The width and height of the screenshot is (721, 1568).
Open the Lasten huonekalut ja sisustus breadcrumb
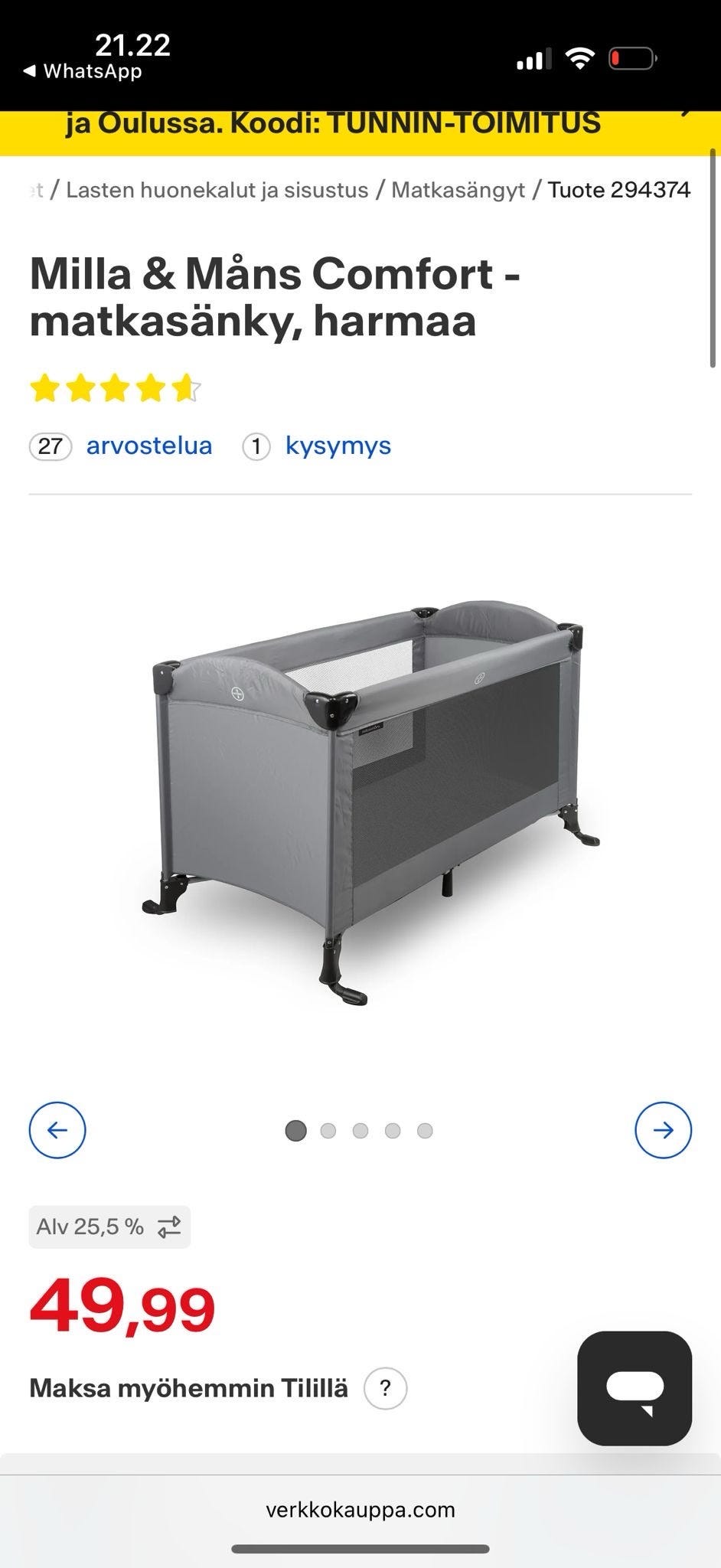pyautogui.click(x=217, y=190)
